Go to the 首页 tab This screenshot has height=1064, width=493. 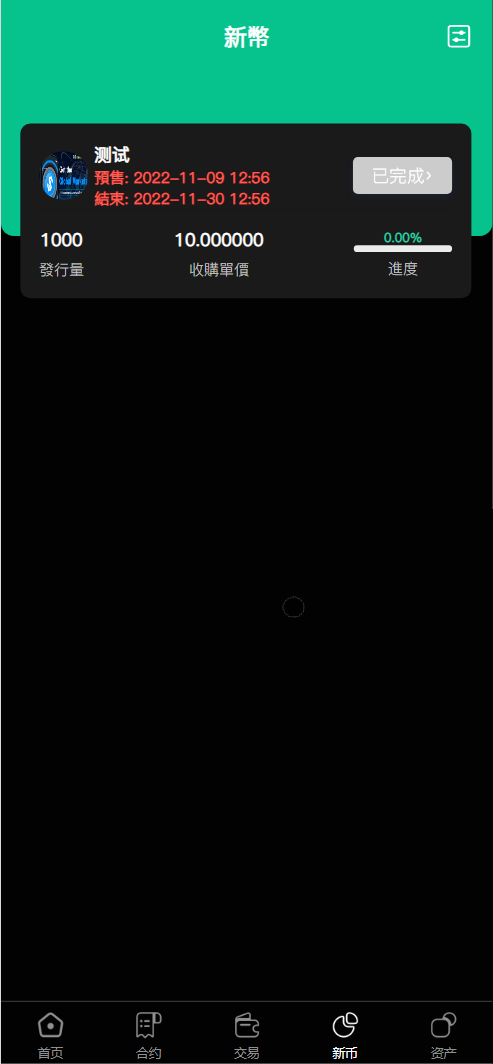coord(50,1035)
